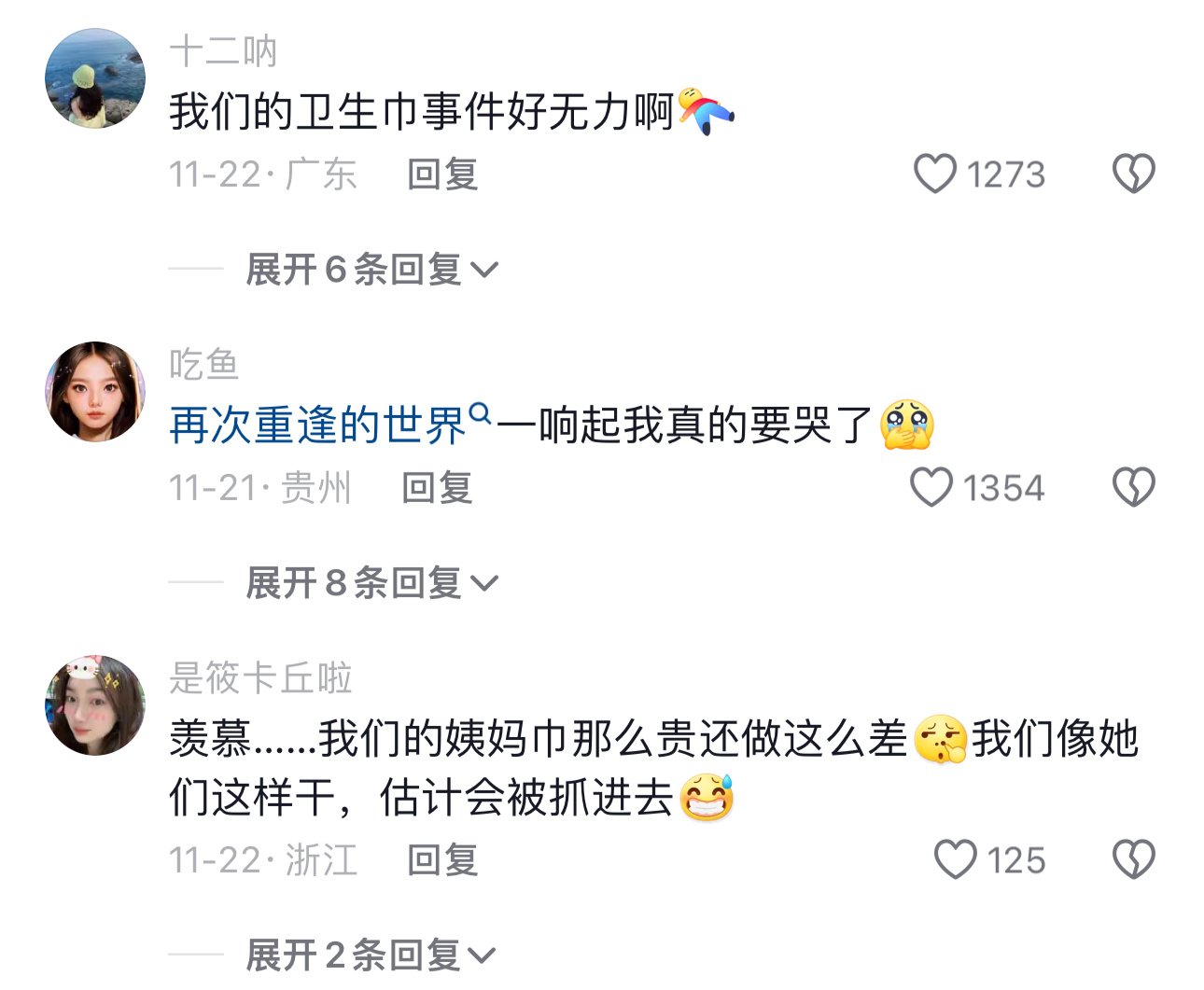Open 十二呐's profile avatar
The image size is (1204, 990).
tap(95, 78)
